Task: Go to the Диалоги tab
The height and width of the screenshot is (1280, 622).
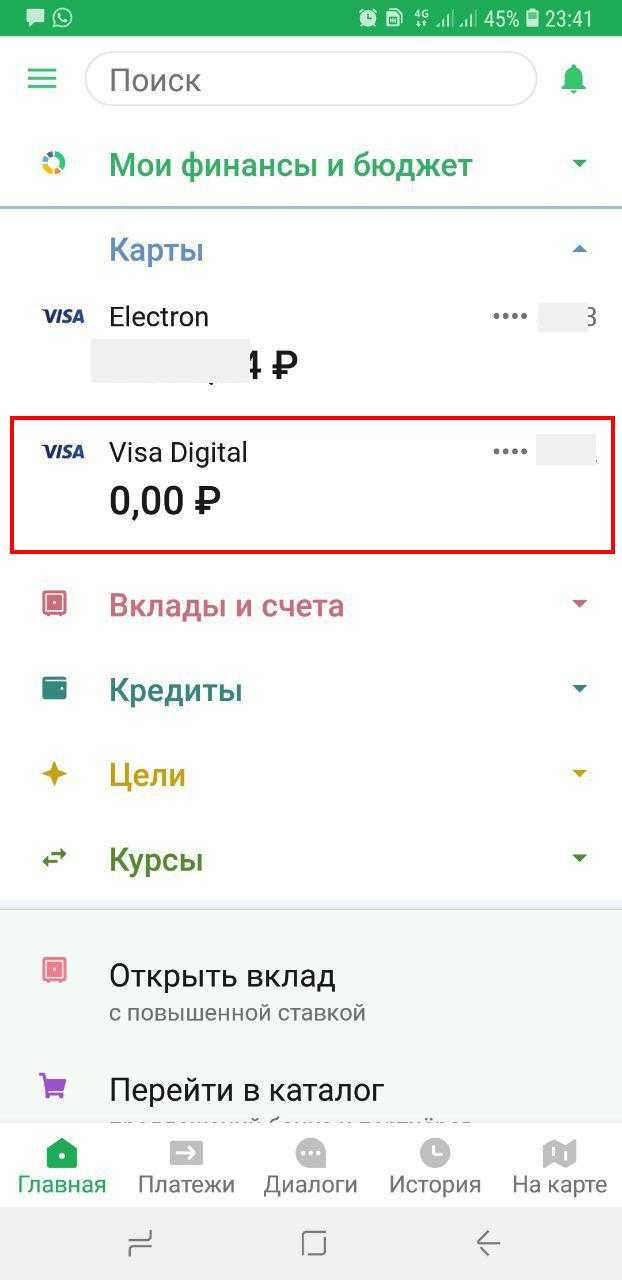Action: coord(311,1167)
